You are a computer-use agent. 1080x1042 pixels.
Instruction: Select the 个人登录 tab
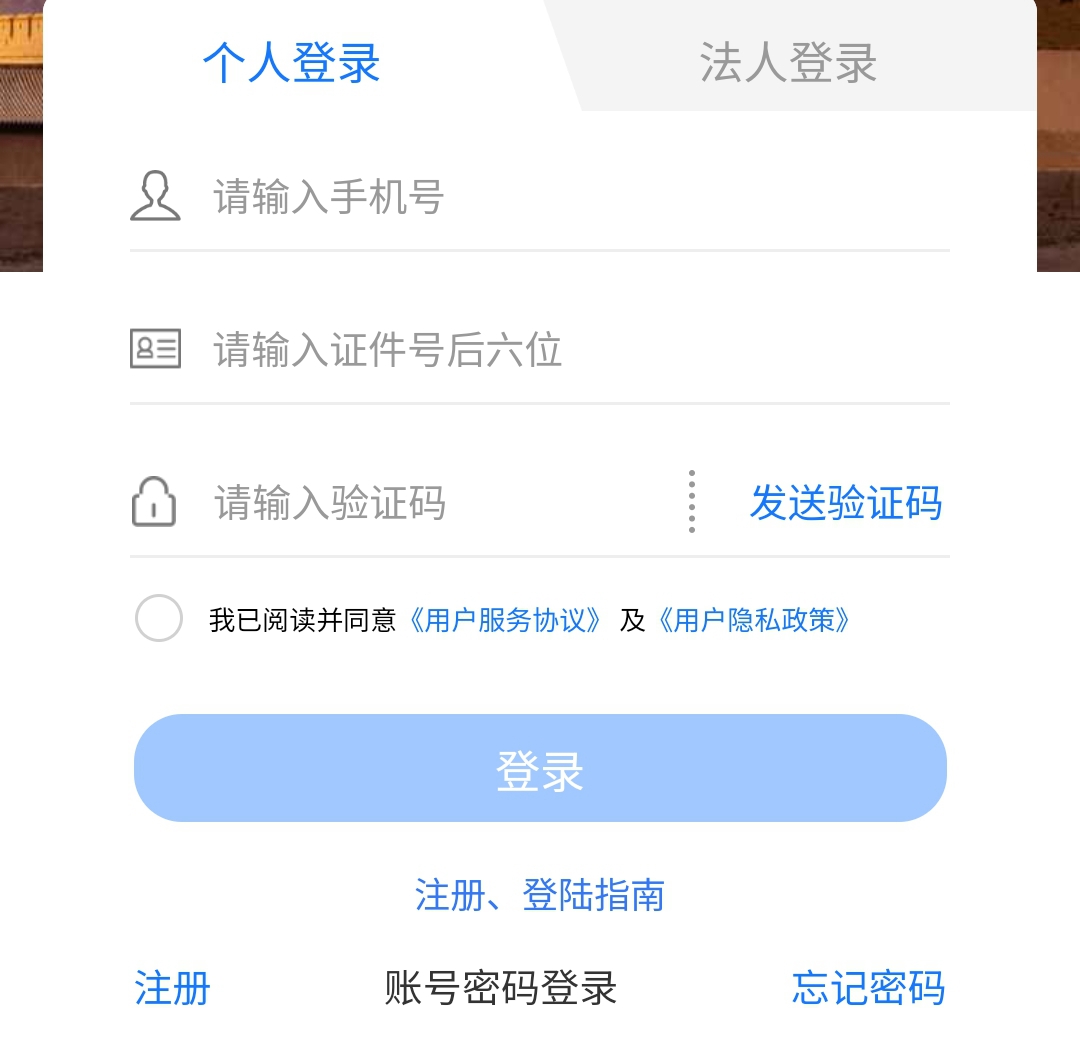coord(291,62)
